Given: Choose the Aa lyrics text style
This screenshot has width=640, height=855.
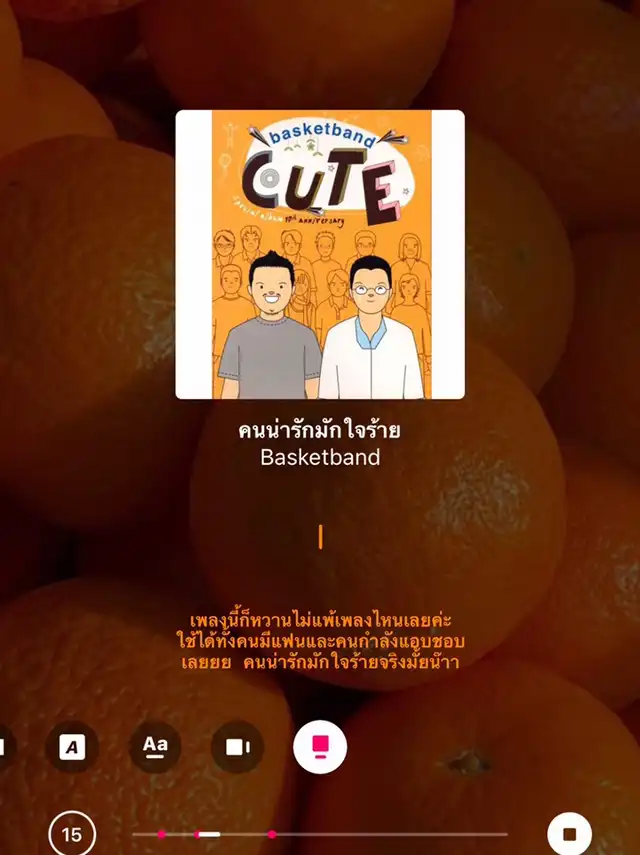Looking at the screenshot, I should point(155,747).
